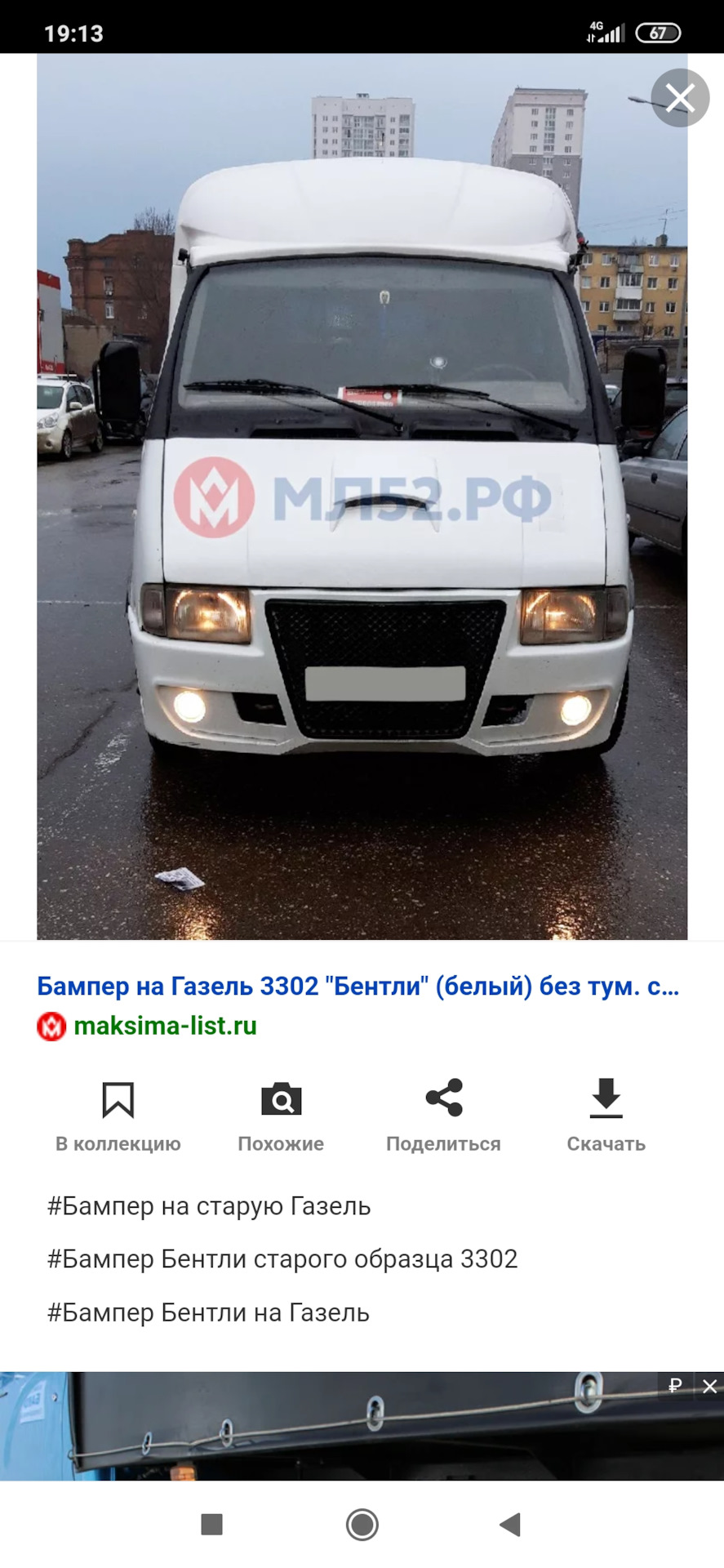Visit maksima-list.ru source site
Image resolution: width=724 pixels, height=1568 pixels.
click(165, 1026)
